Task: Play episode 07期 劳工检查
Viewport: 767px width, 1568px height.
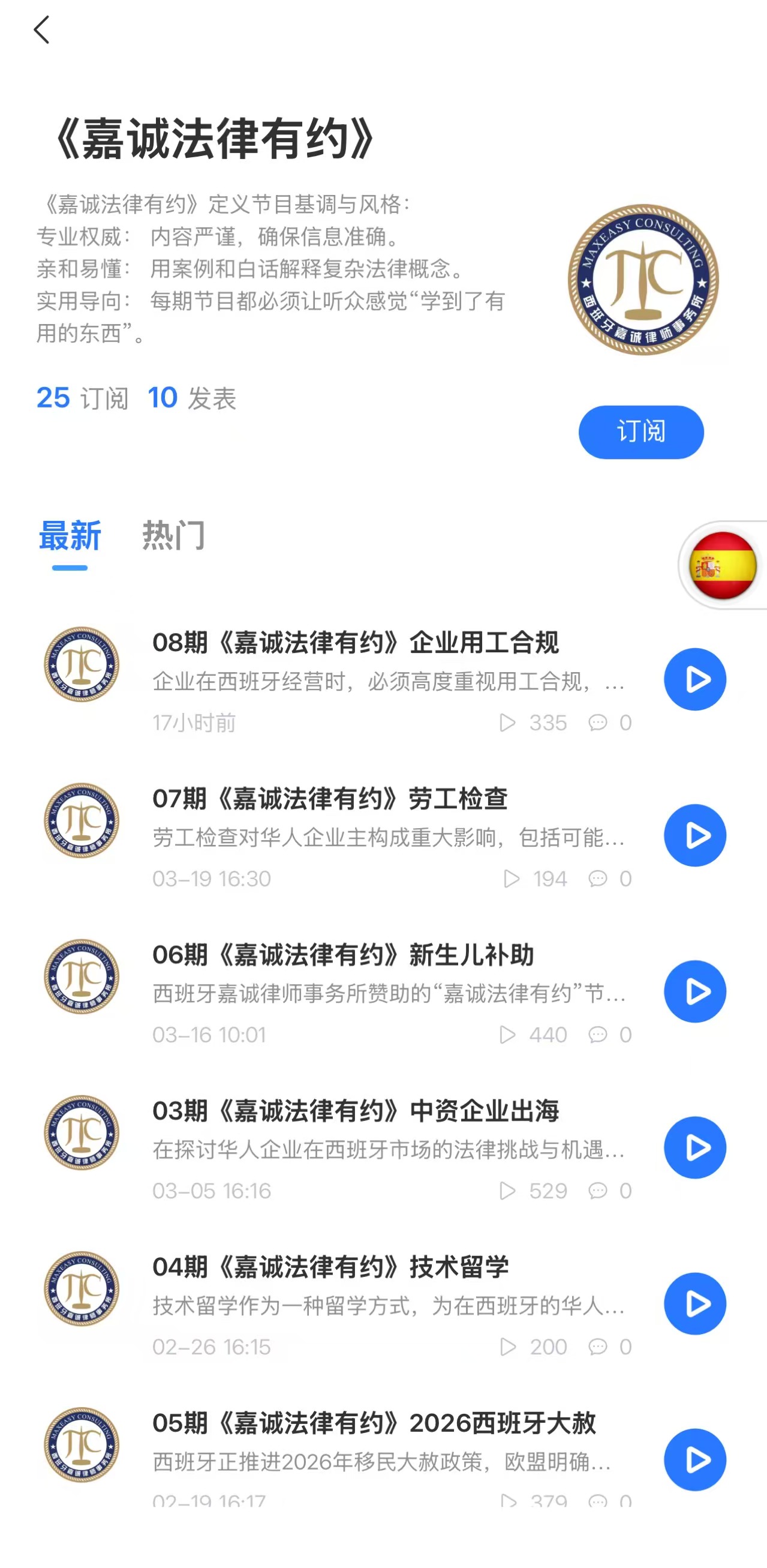Action: pos(694,835)
